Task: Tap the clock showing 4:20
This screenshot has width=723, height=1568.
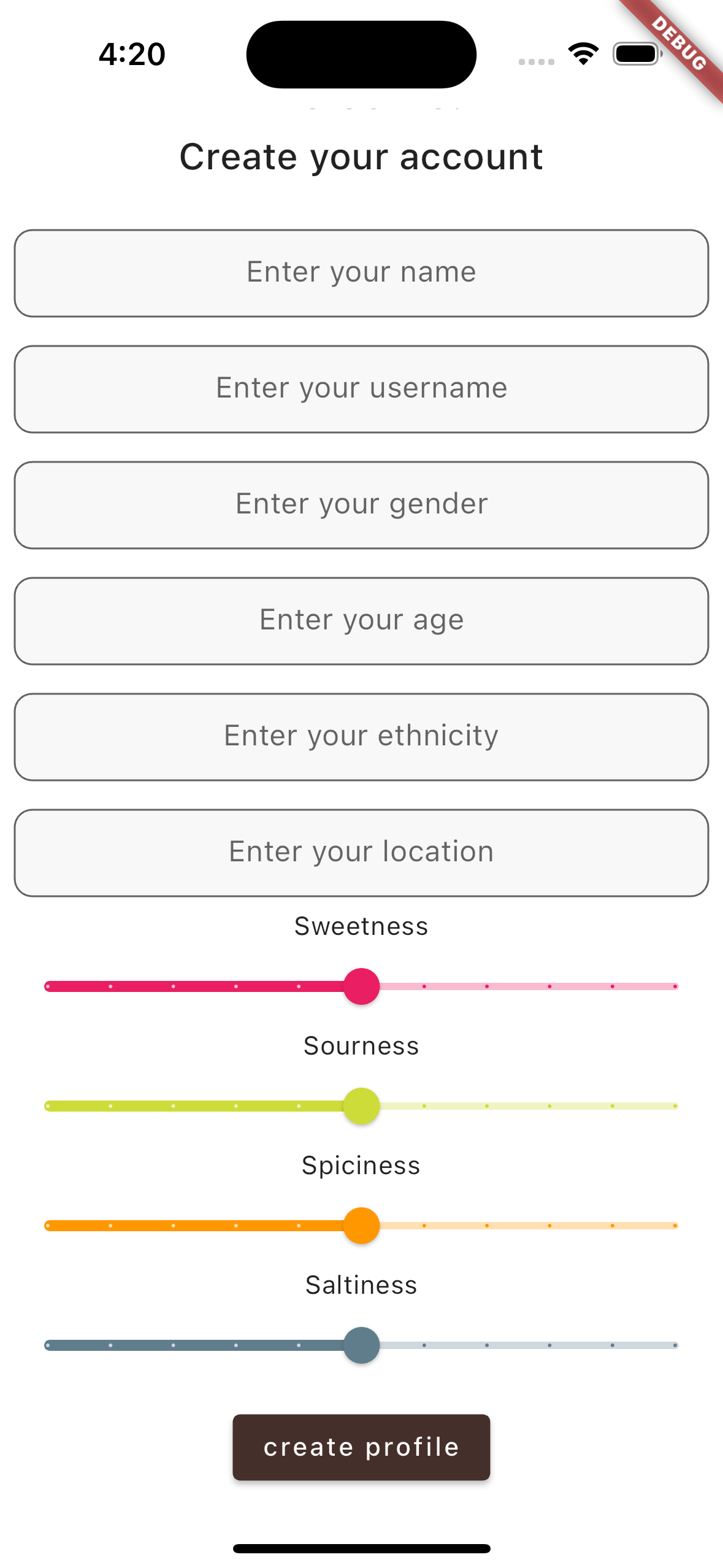Action: (132, 54)
